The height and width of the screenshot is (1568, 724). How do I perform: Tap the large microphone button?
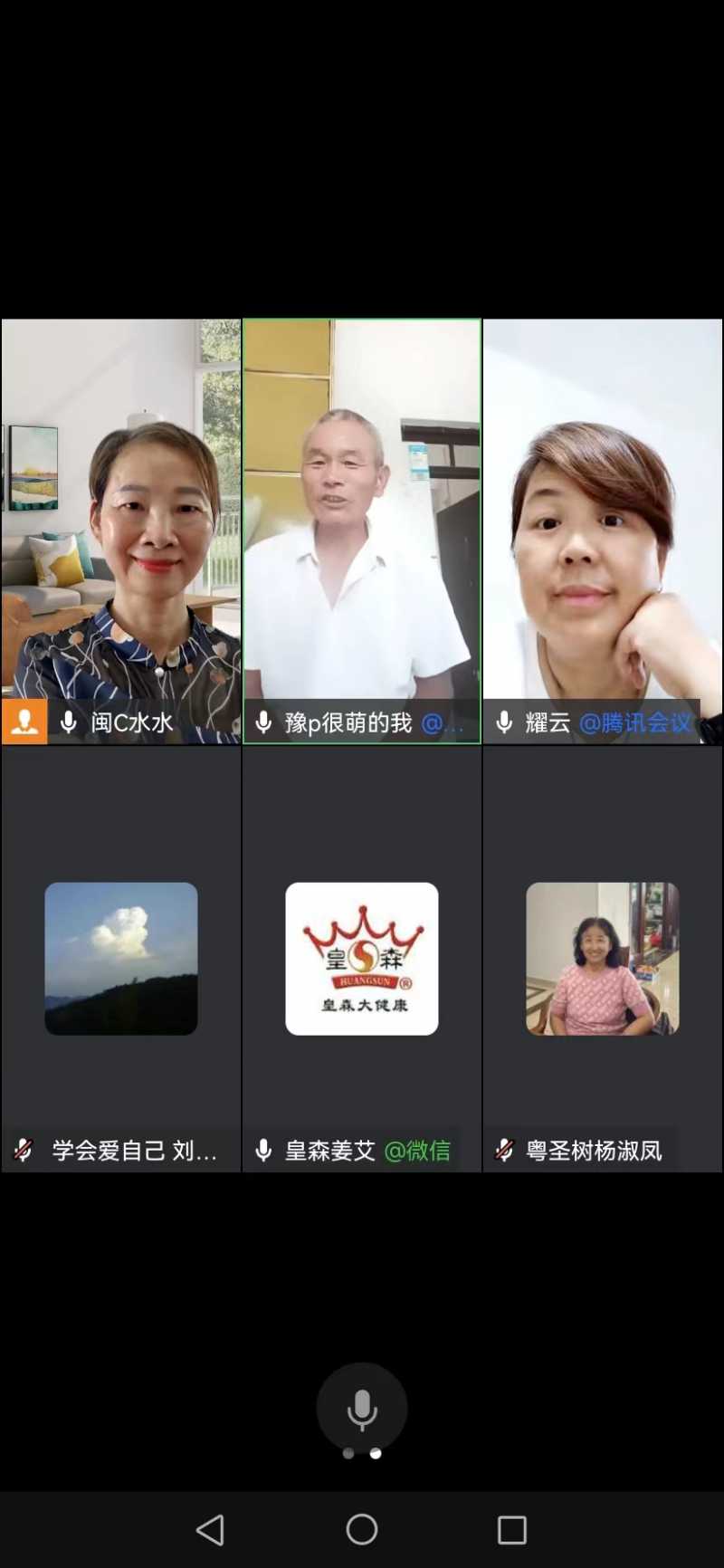[362, 1408]
